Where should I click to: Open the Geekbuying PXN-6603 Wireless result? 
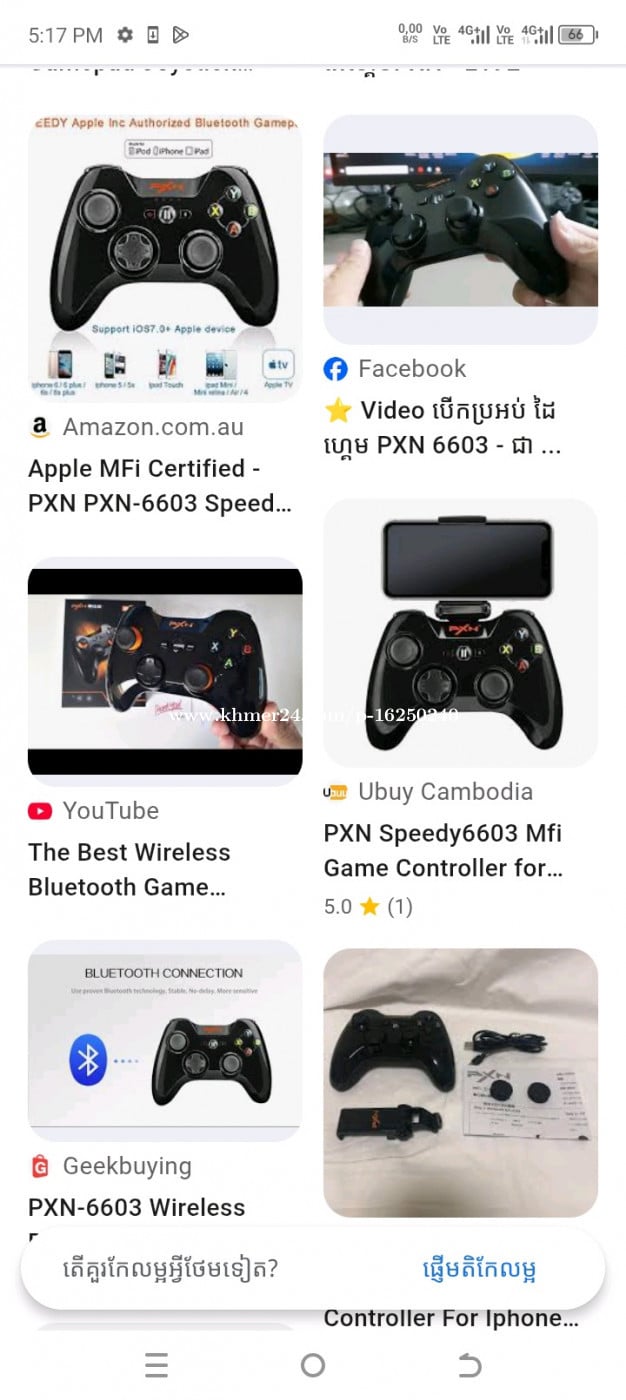[x=165, y=1040]
